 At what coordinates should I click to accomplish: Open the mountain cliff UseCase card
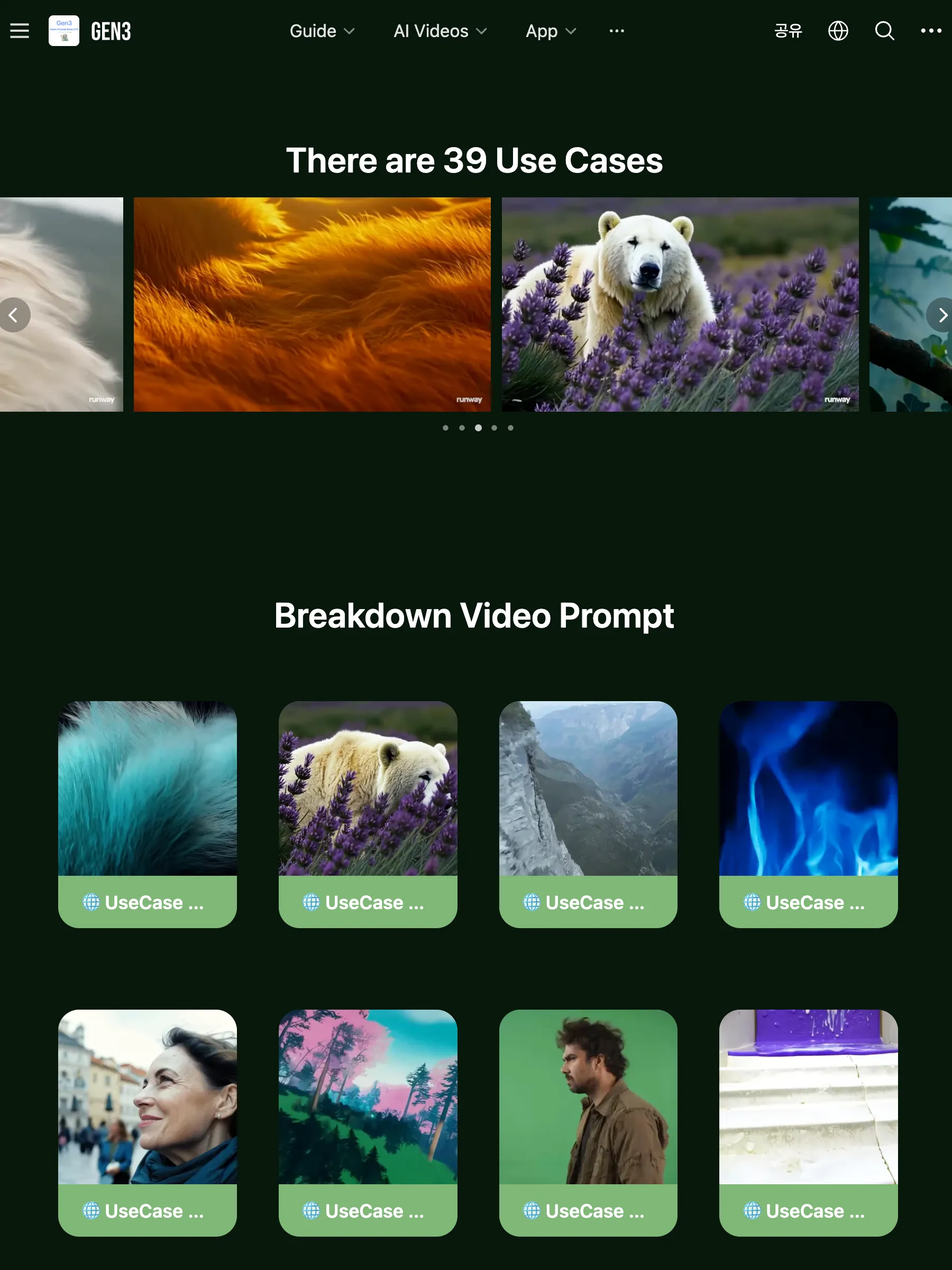pyautogui.click(x=588, y=813)
